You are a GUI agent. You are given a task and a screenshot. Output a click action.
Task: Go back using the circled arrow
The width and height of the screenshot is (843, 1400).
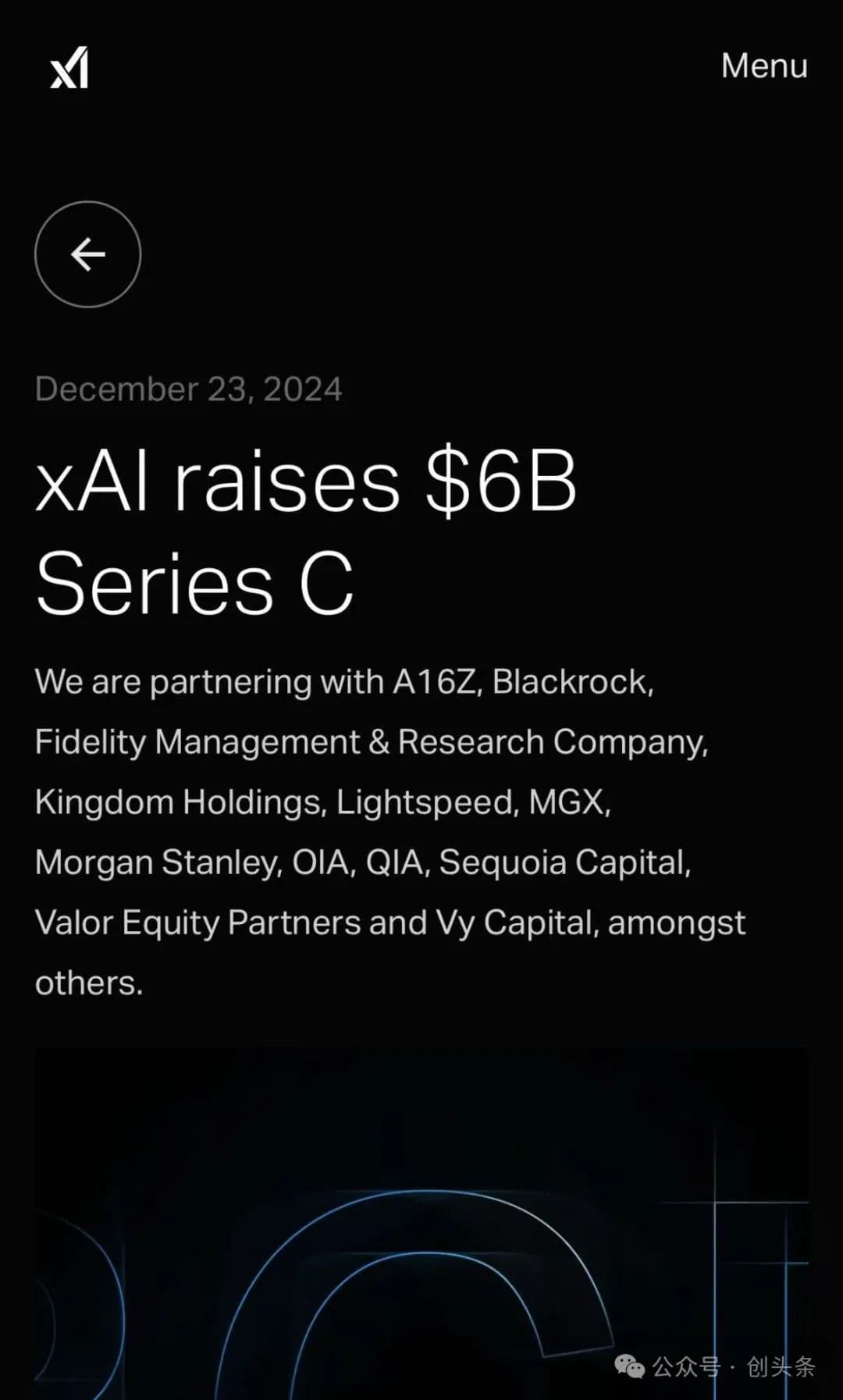(88, 254)
